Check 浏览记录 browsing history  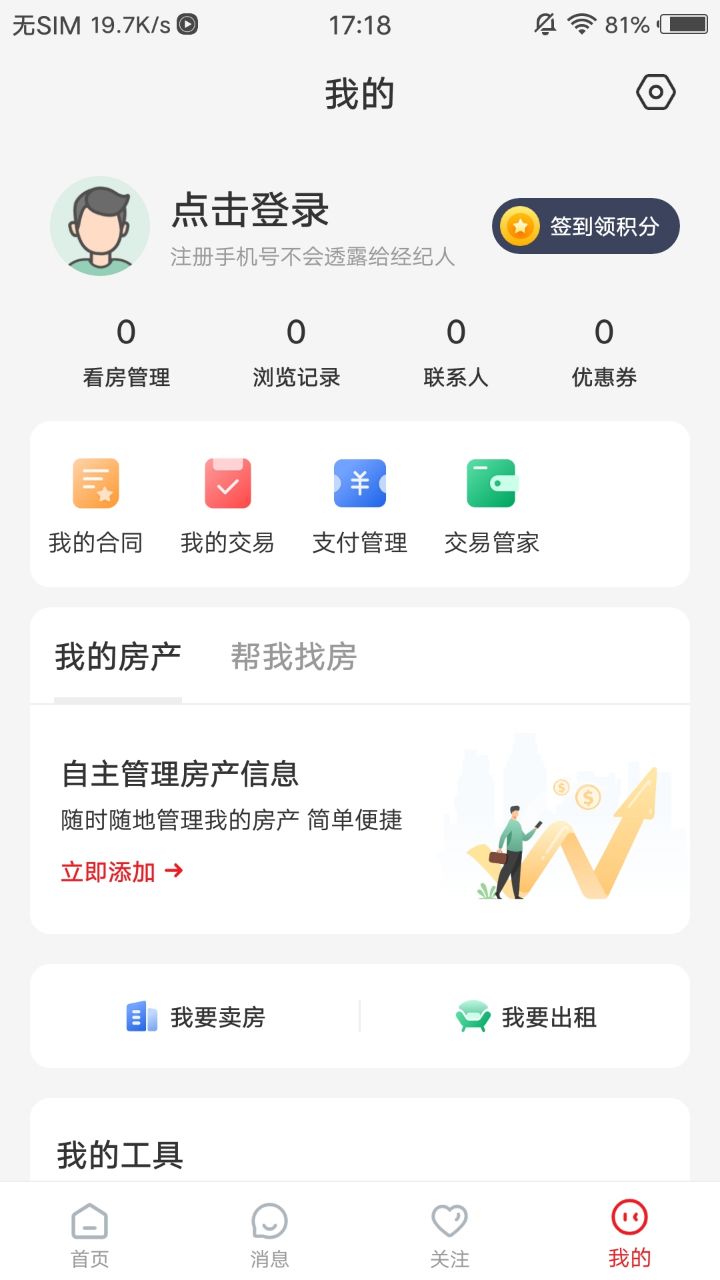(x=295, y=352)
